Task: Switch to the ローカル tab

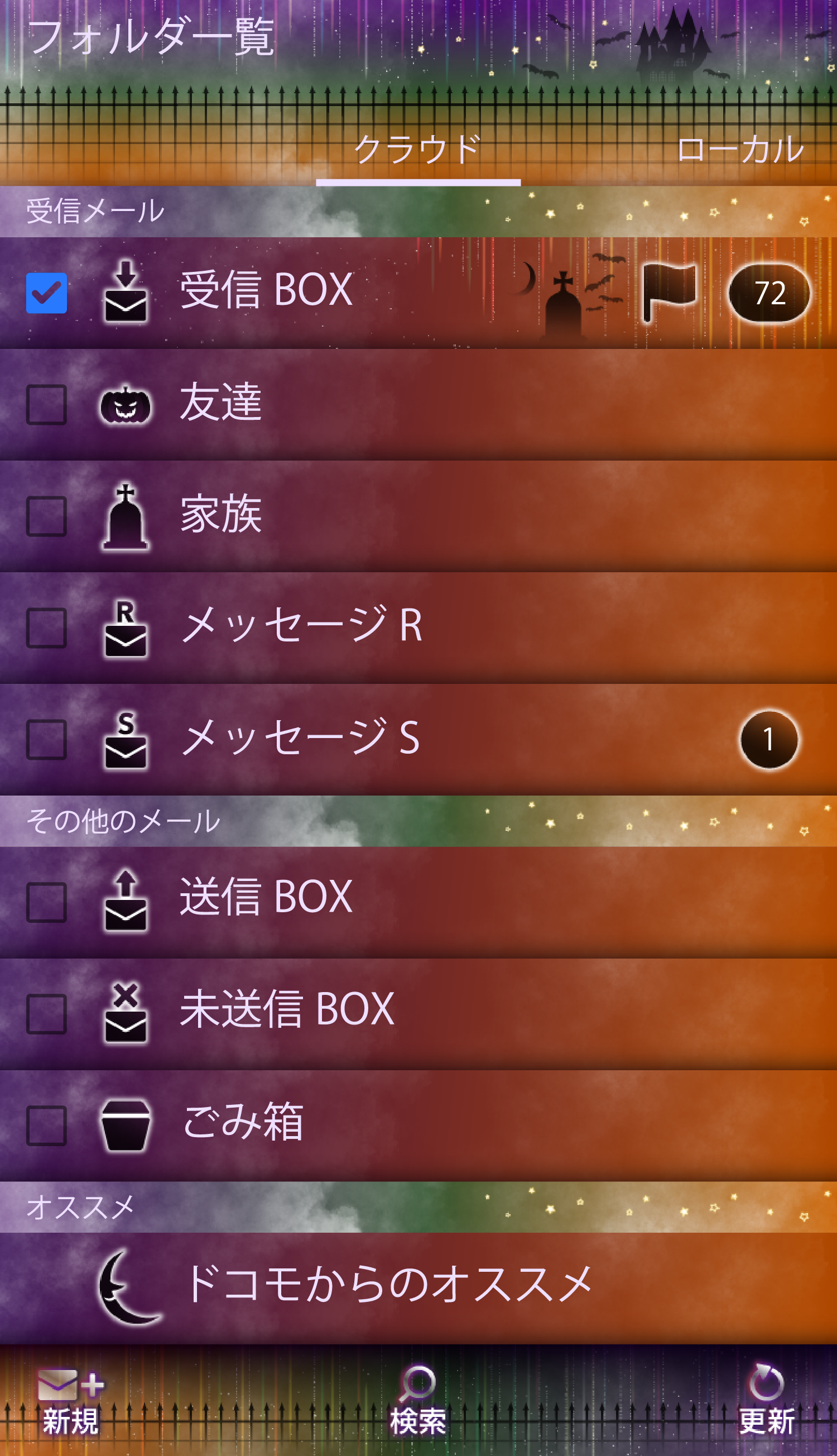Action: coord(739,150)
